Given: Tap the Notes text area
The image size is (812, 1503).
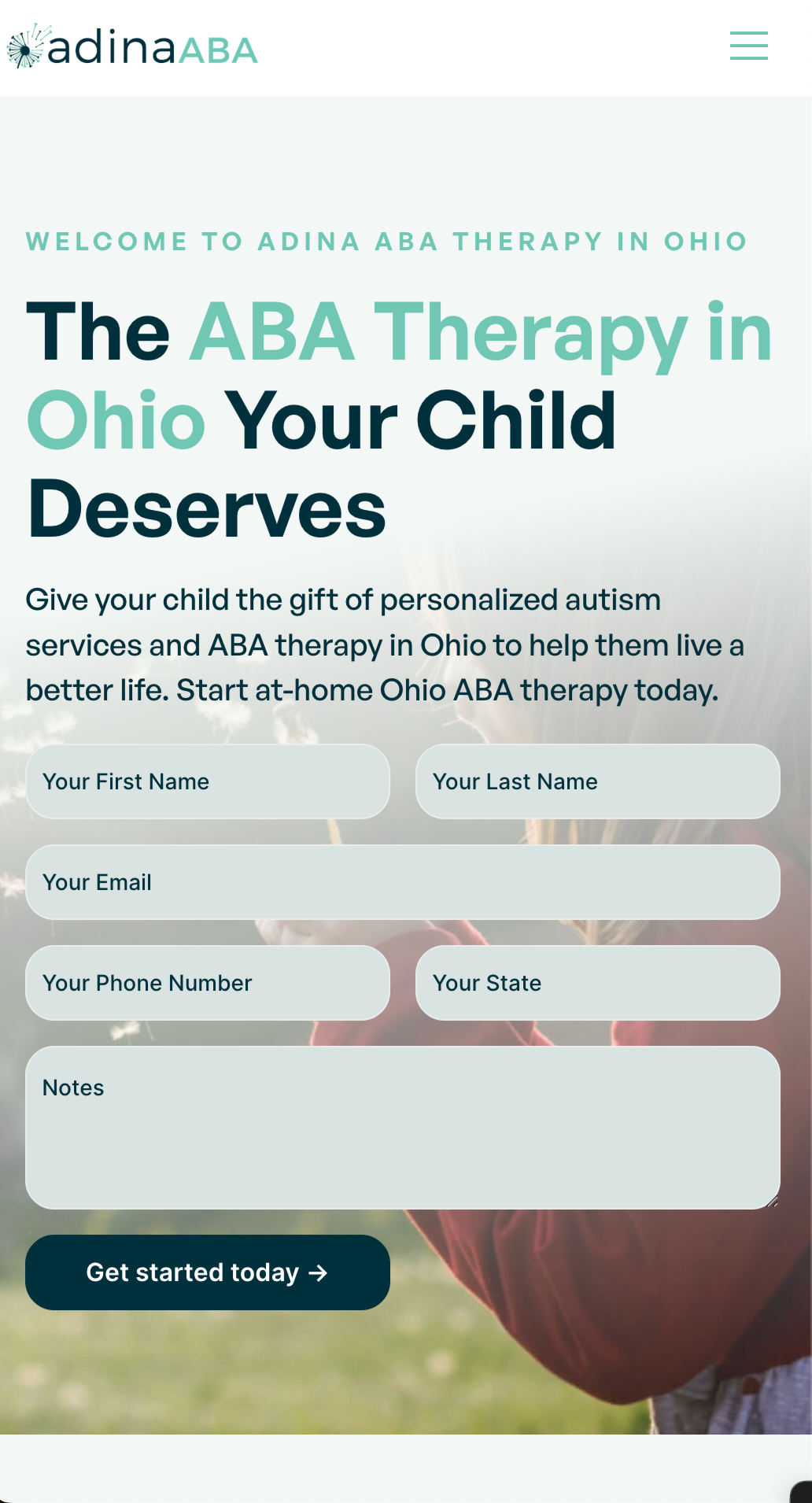Looking at the screenshot, I should [403, 1127].
